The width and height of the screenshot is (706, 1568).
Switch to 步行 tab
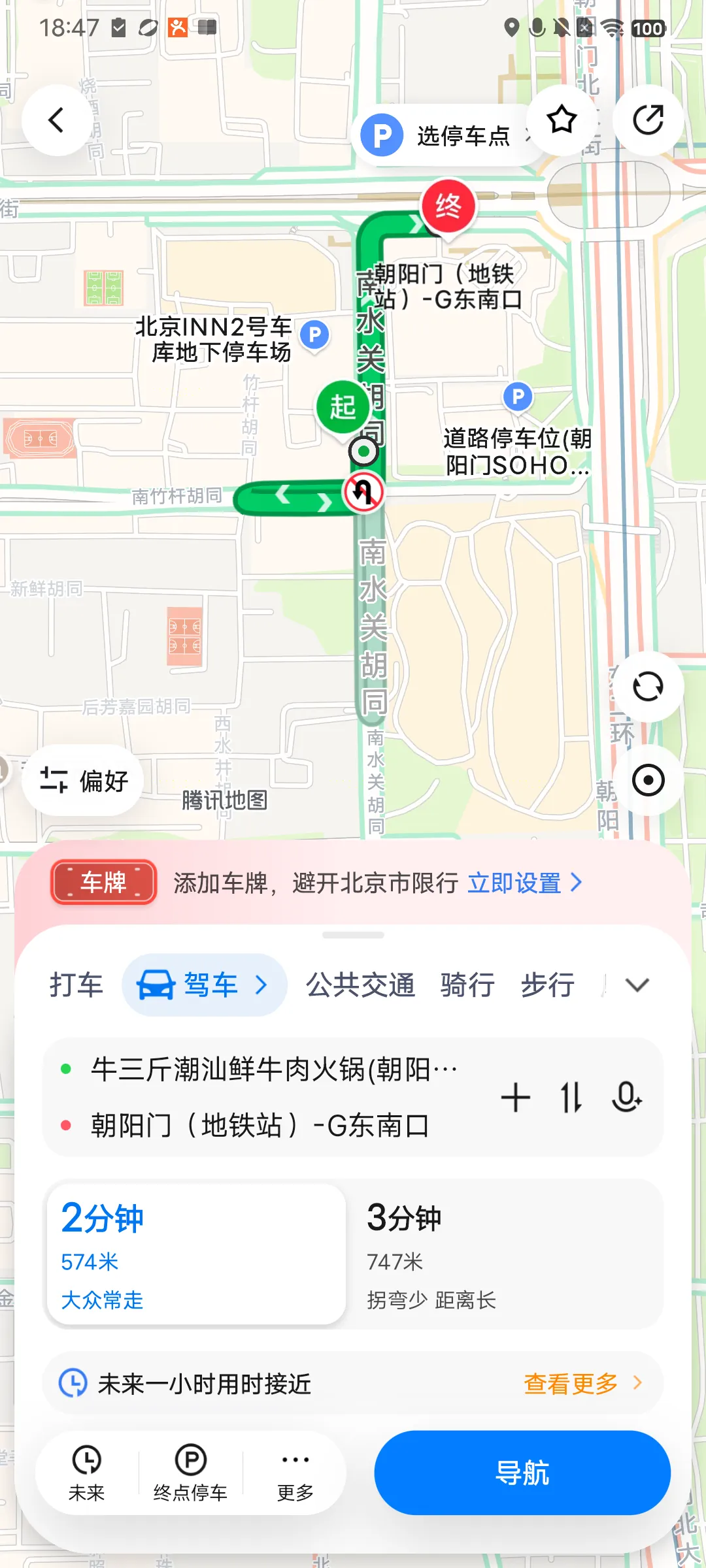pyautogui.click(x=548, y=985)
